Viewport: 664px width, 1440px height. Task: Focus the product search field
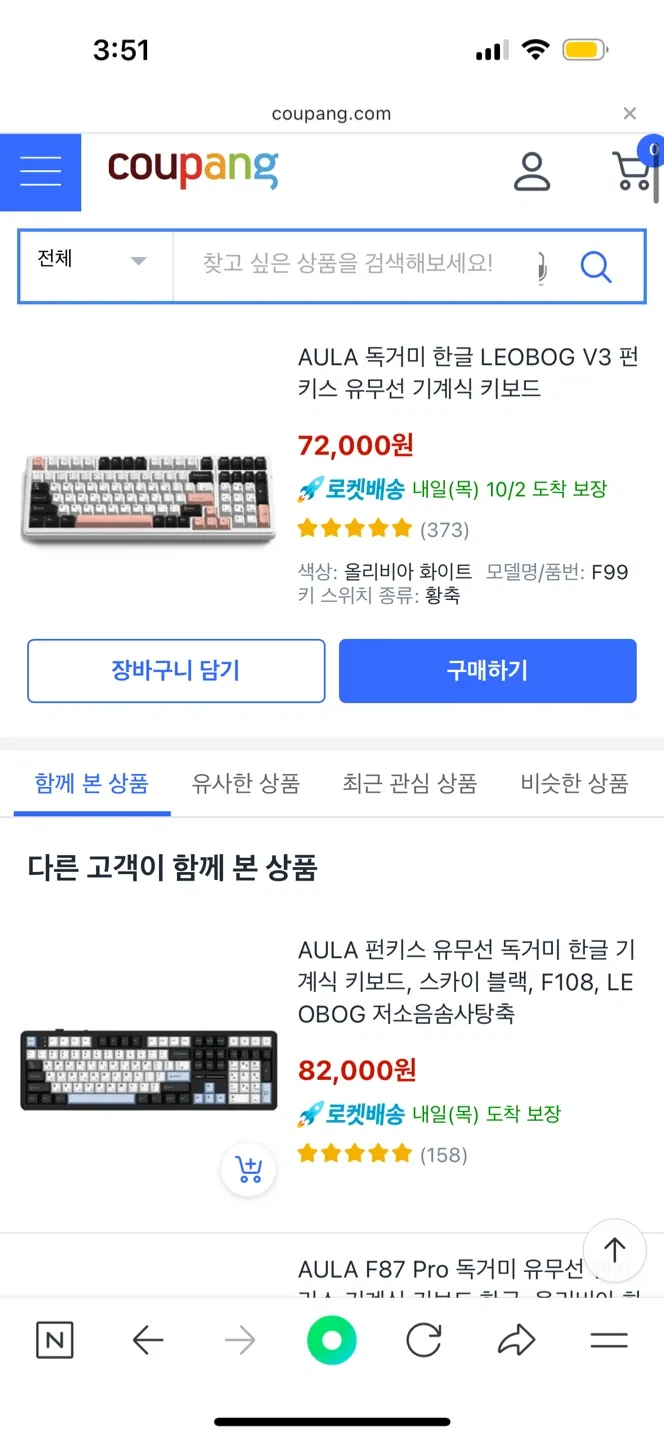(x=348, y=265)
